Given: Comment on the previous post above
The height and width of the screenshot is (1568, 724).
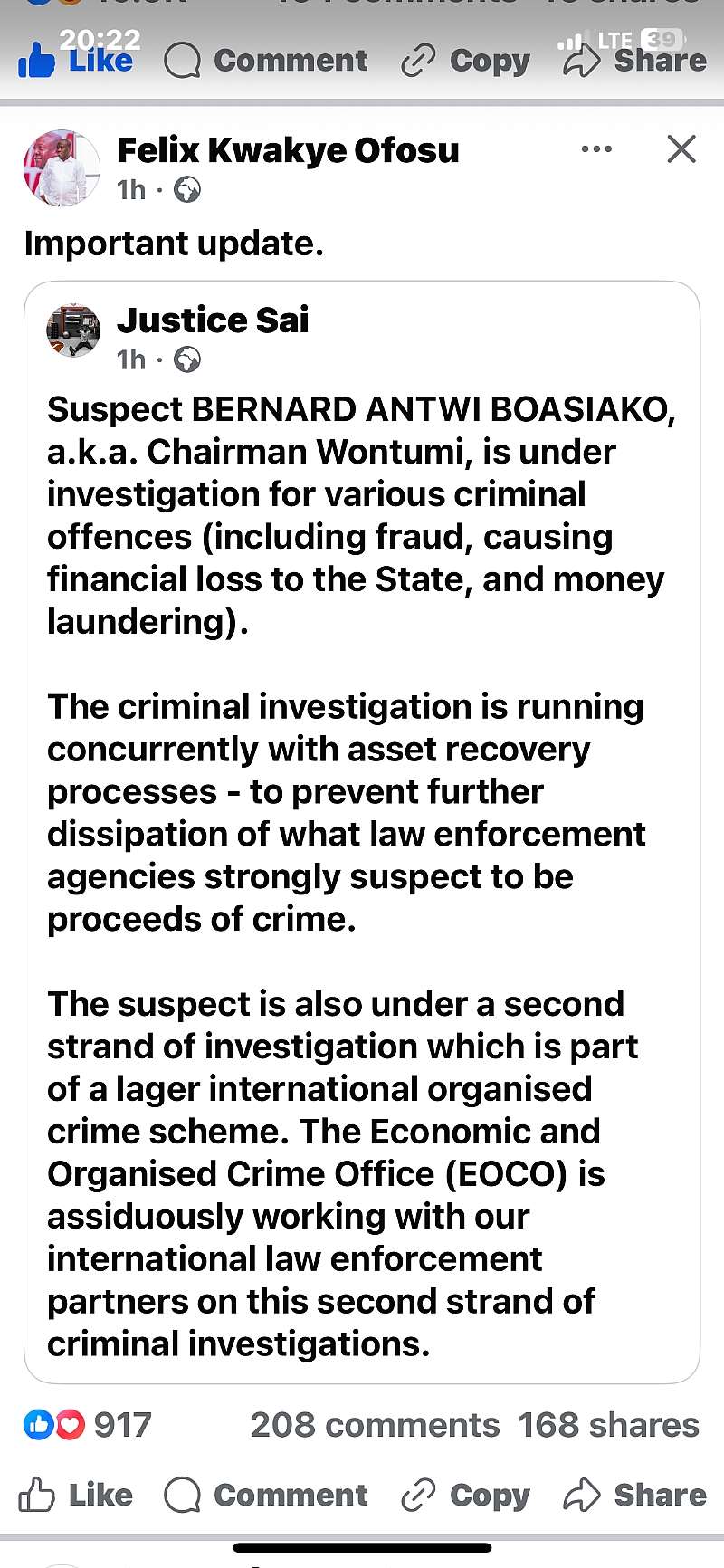Looking at the screenshot, I should click(x=266, y=61).
